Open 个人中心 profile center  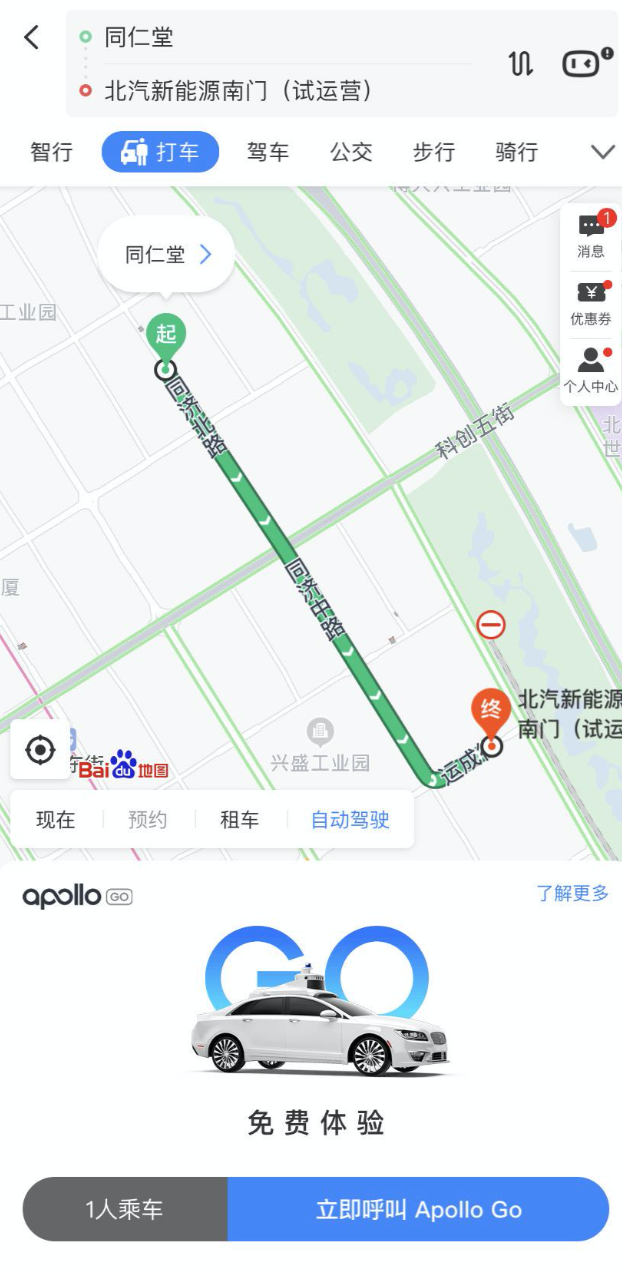pos(591,371)
